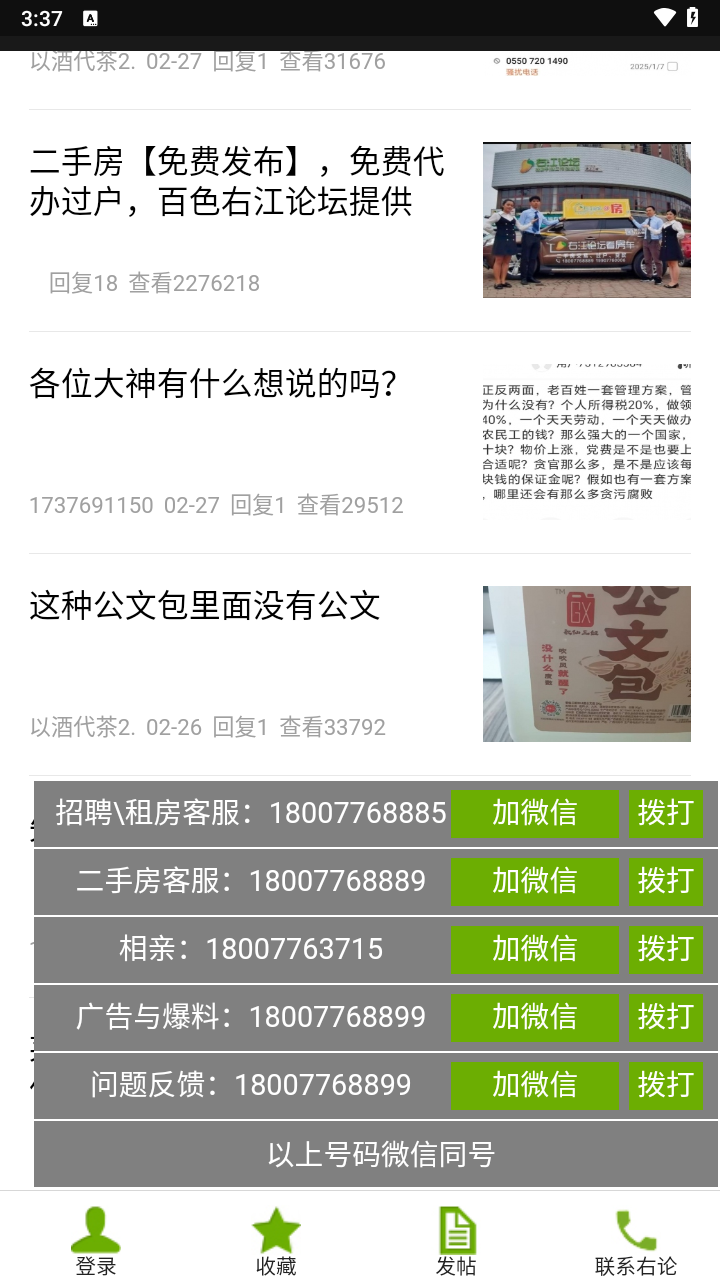Open the post 这种公文包里面没有公文
The image size is (720, 1280).
[x=205, y=606]
